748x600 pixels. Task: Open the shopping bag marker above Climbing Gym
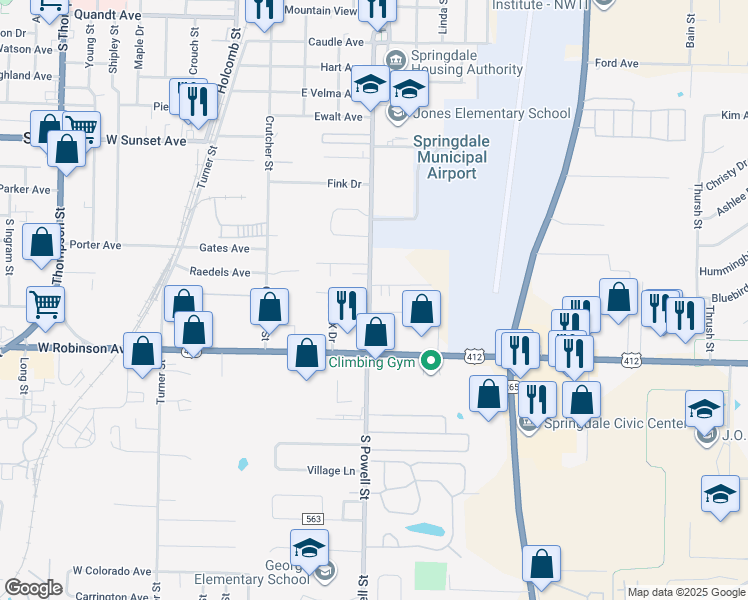pyautogui.click(x=375, y=331)
